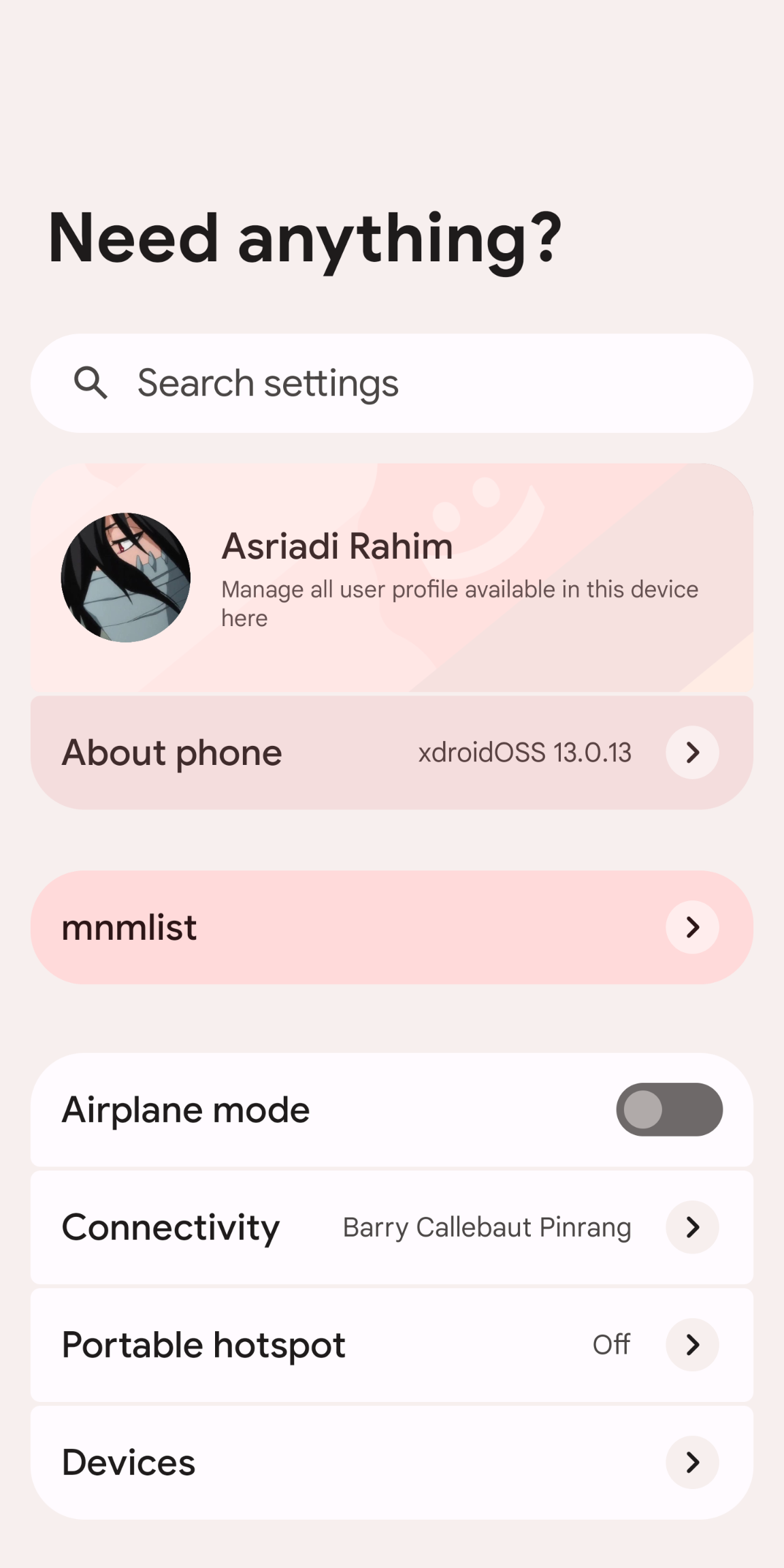Open About phone details
The image size is (784, 1568).
pos(392,752)
